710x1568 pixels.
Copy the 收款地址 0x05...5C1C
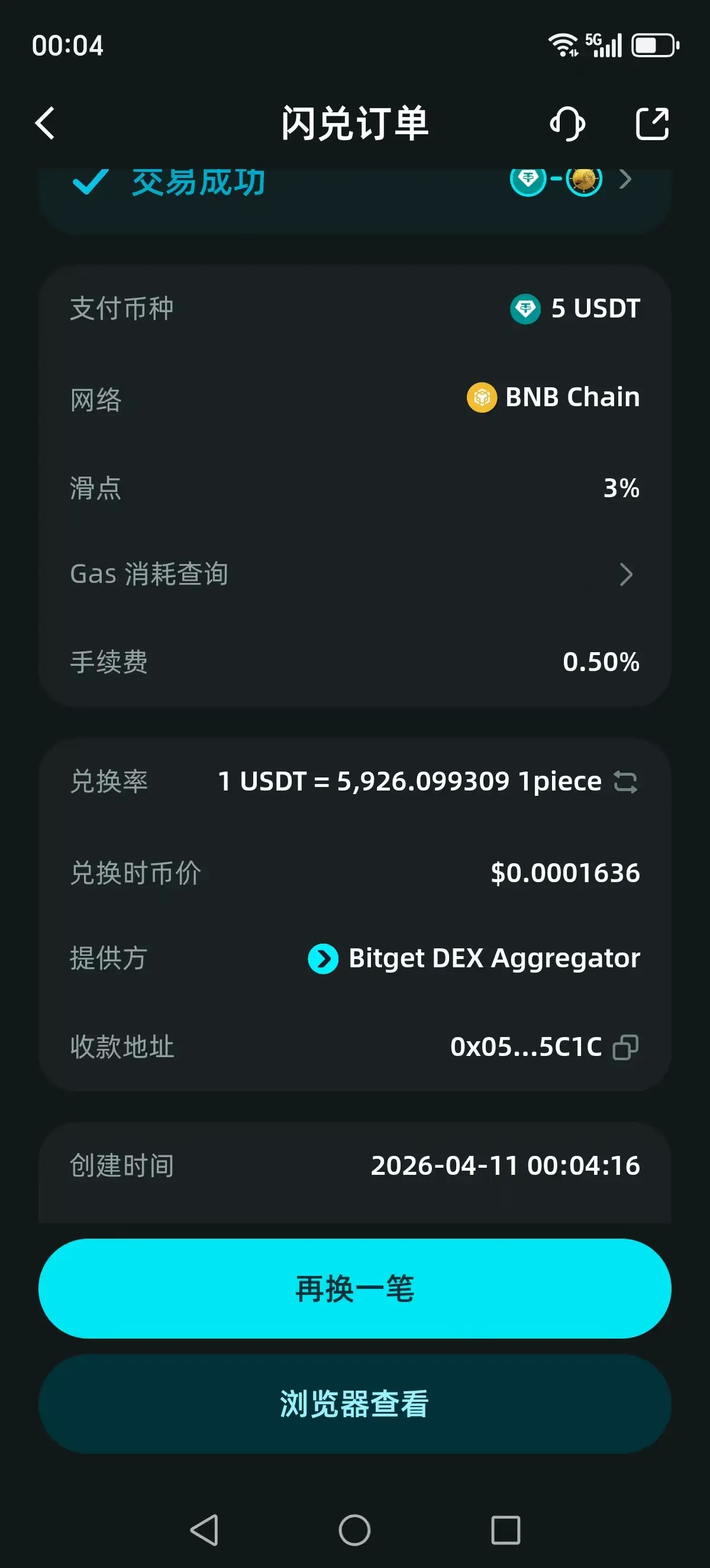(625, 1047)
